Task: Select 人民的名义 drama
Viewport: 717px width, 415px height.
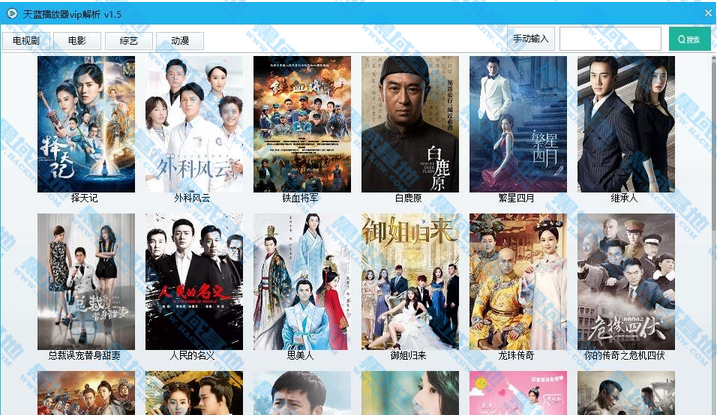Action: click(x=194, y=281)
